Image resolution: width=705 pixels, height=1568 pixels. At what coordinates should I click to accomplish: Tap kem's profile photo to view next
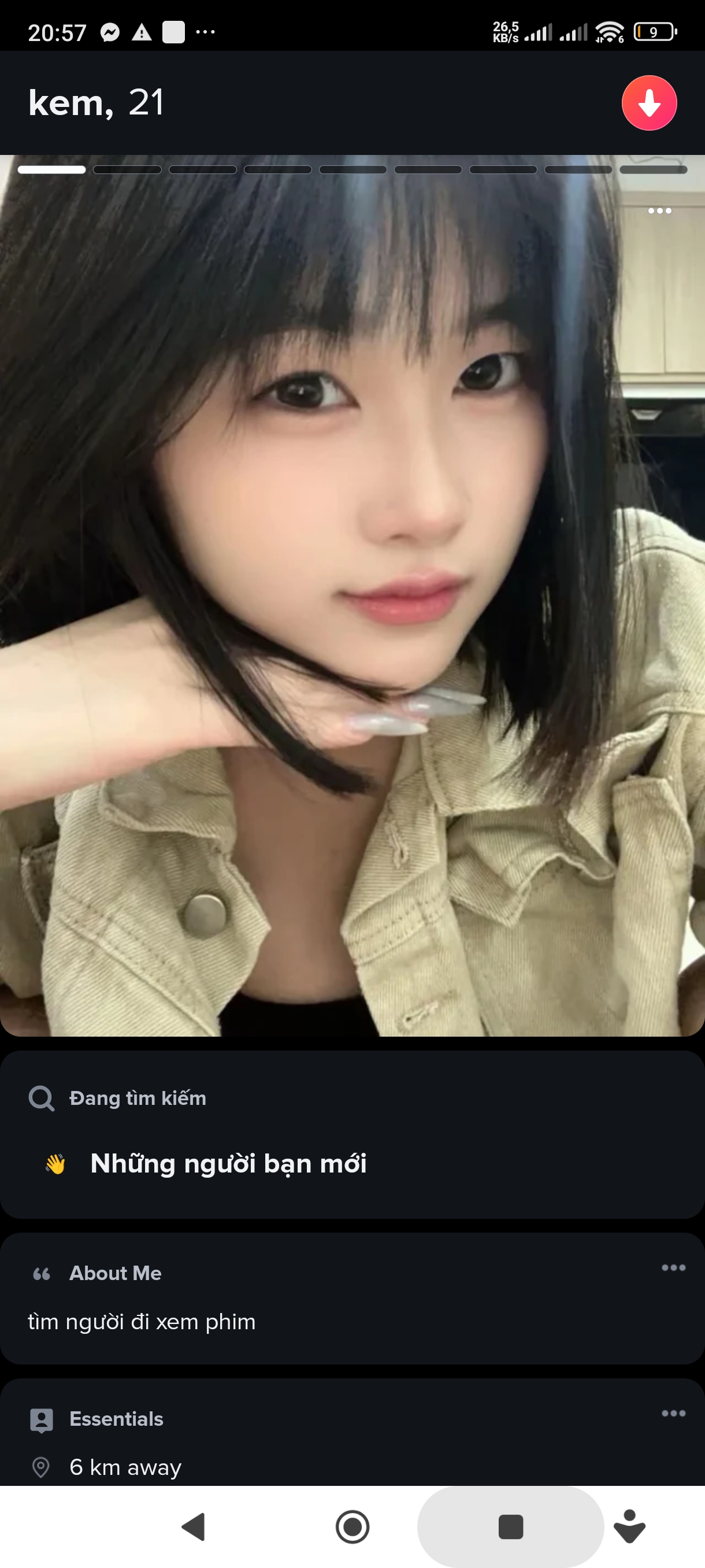[x=352, y=596]
